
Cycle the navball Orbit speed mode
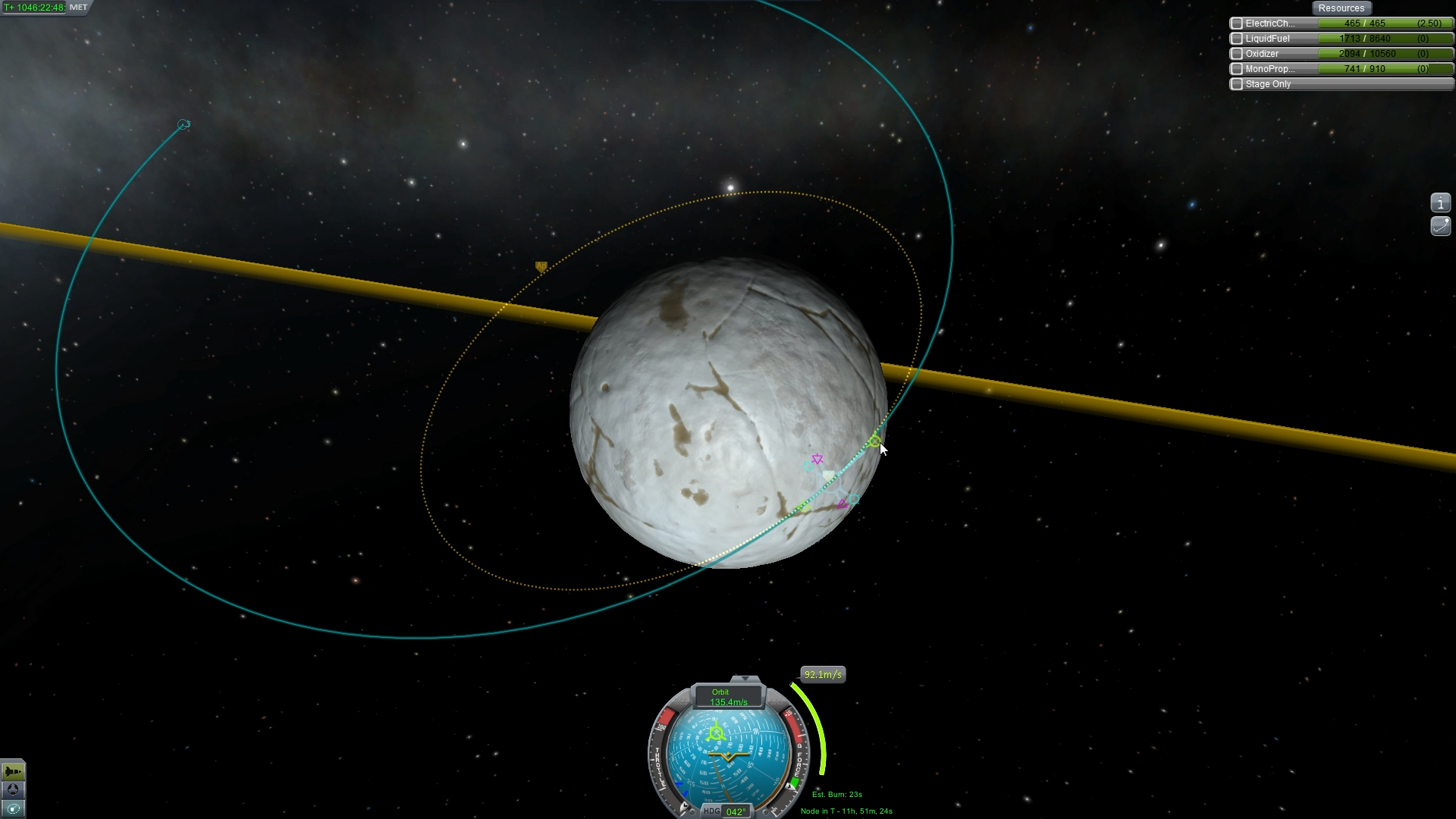pyautogui.click(x=728, y=697)
